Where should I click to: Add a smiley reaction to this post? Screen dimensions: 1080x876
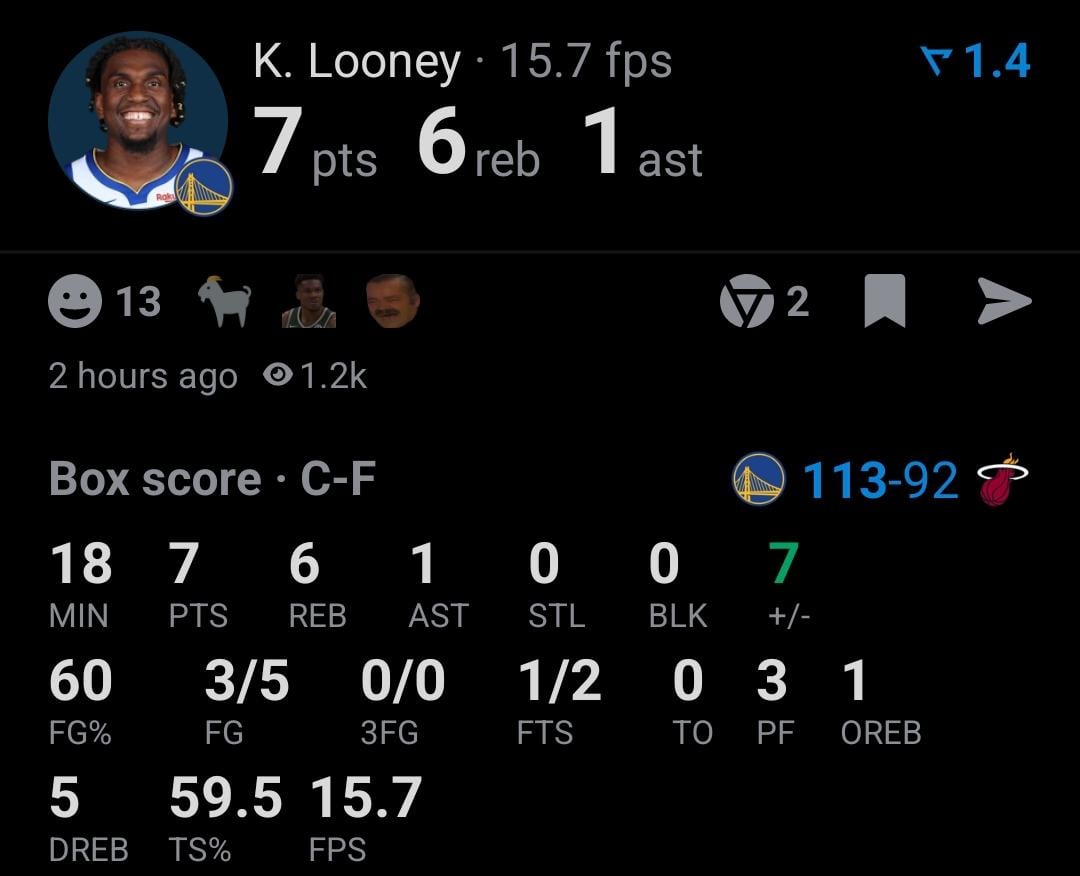[x=76, y=301]
